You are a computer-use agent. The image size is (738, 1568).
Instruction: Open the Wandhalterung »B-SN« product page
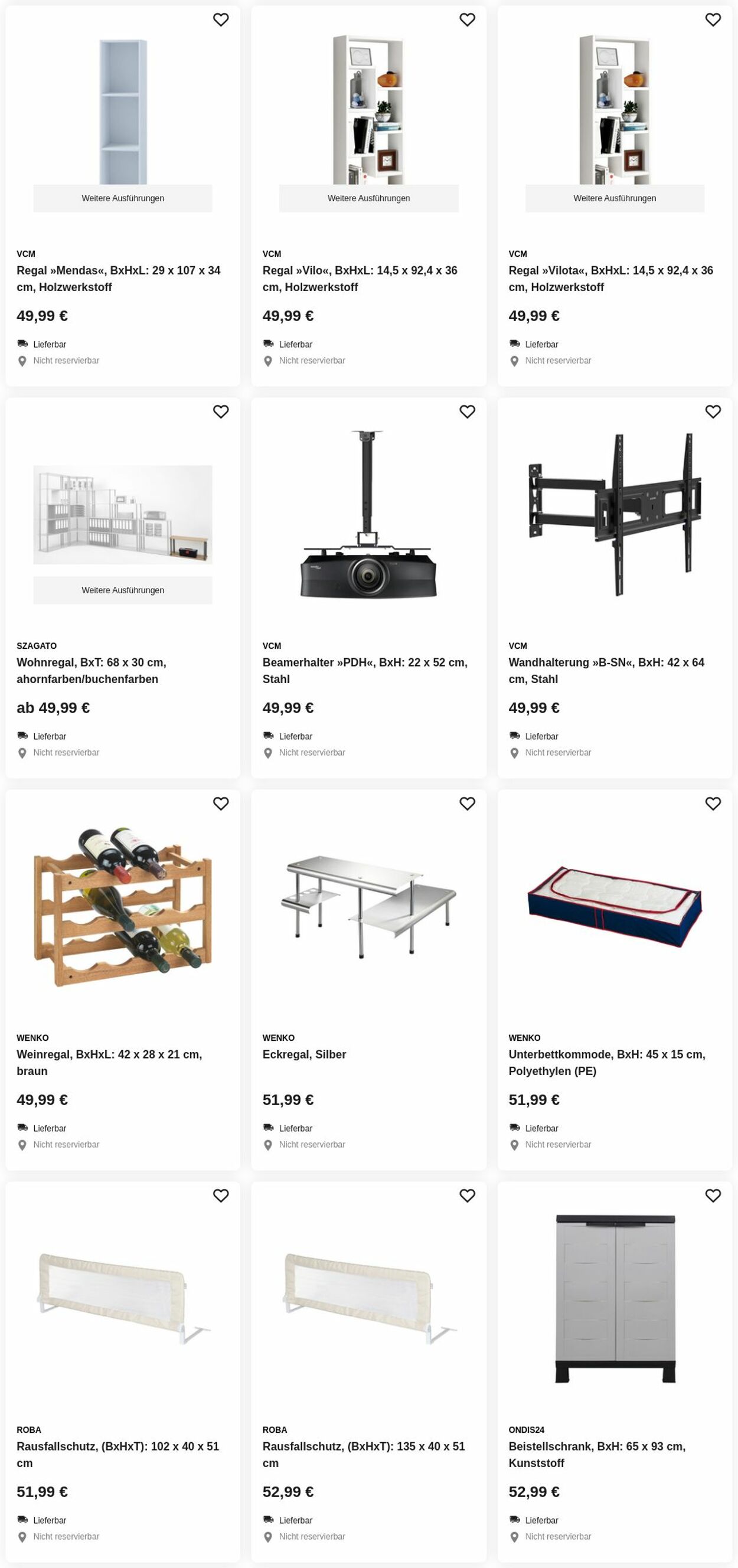coord(606,670)
